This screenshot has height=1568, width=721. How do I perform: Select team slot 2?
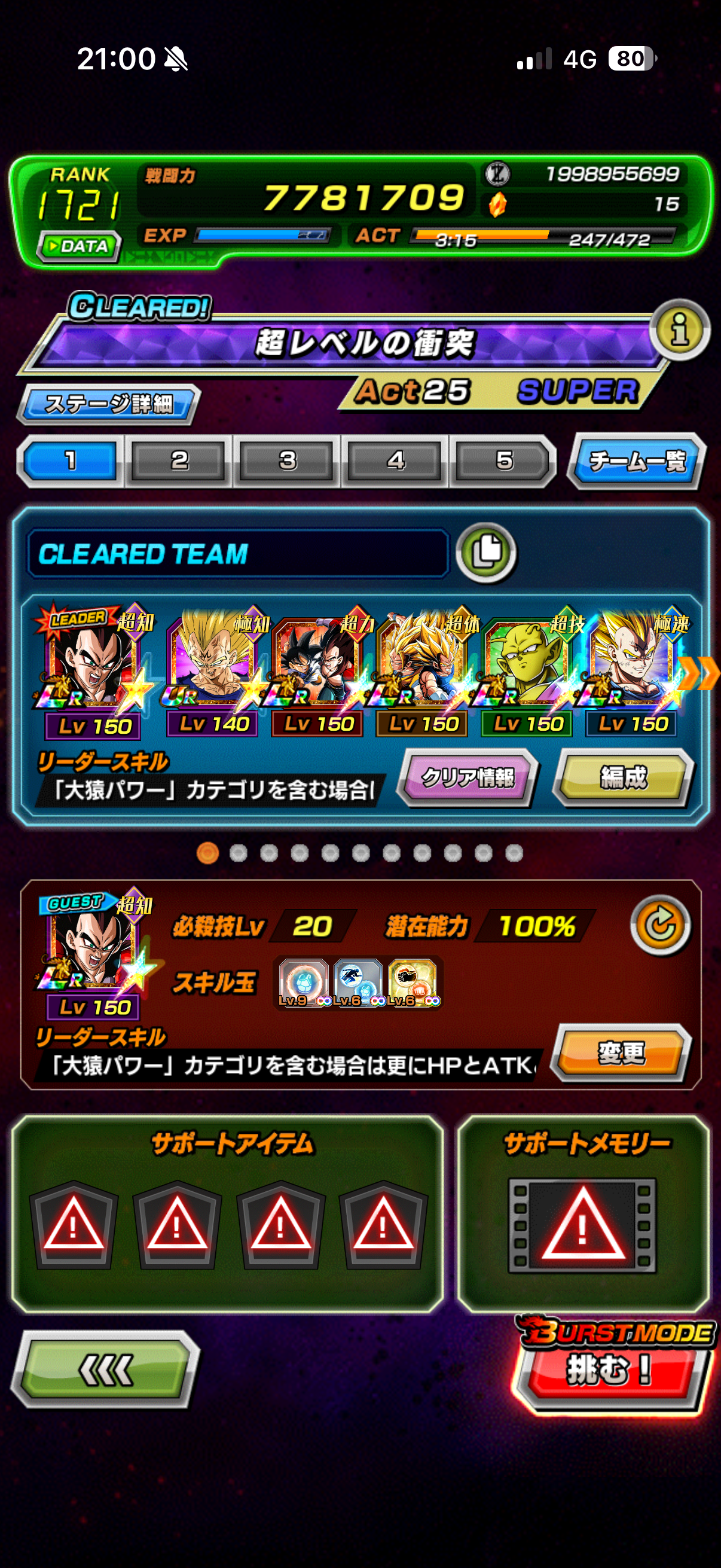pos(178,461)
